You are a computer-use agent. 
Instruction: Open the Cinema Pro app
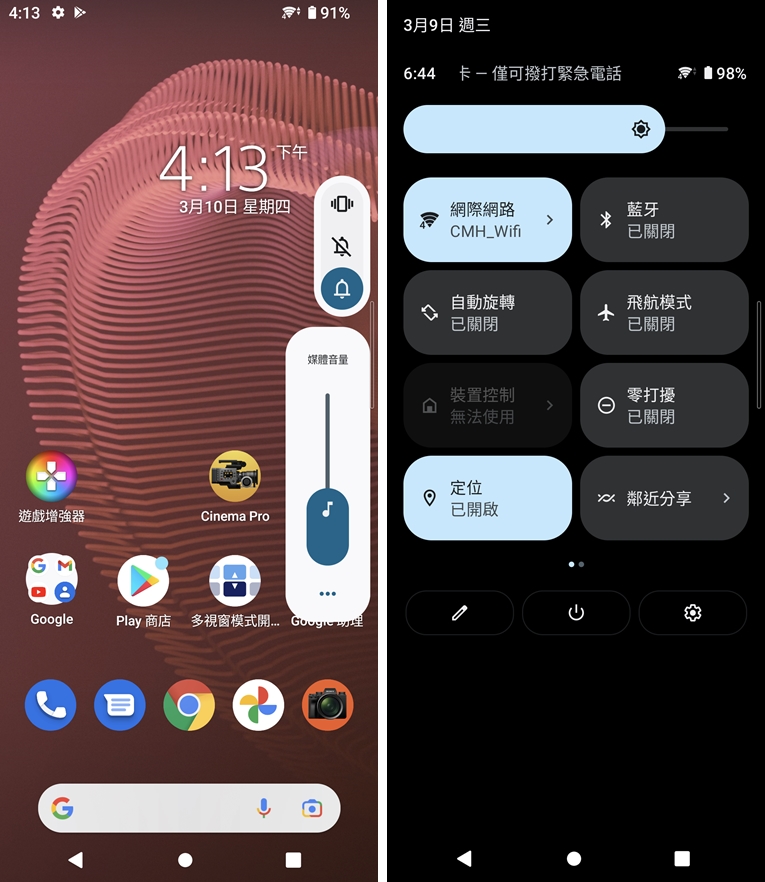(235, 477)
